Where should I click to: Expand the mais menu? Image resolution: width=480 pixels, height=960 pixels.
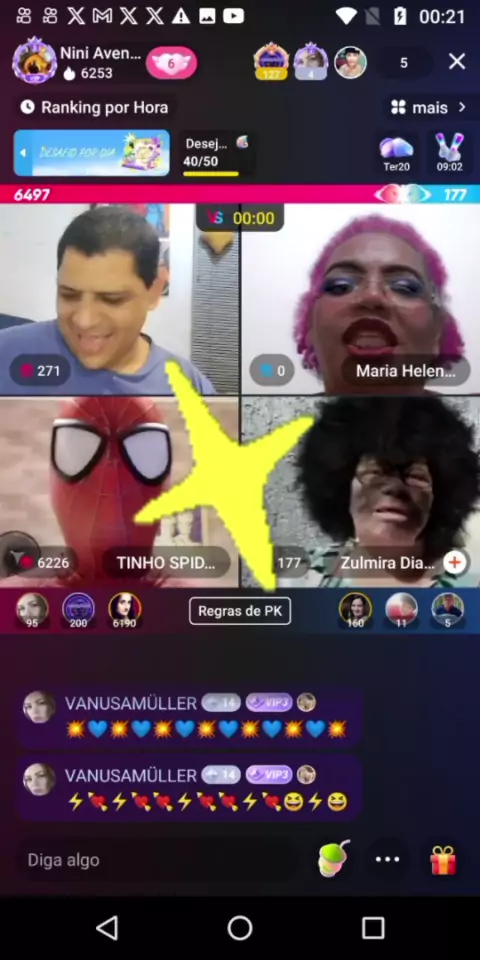pos(429,108)
